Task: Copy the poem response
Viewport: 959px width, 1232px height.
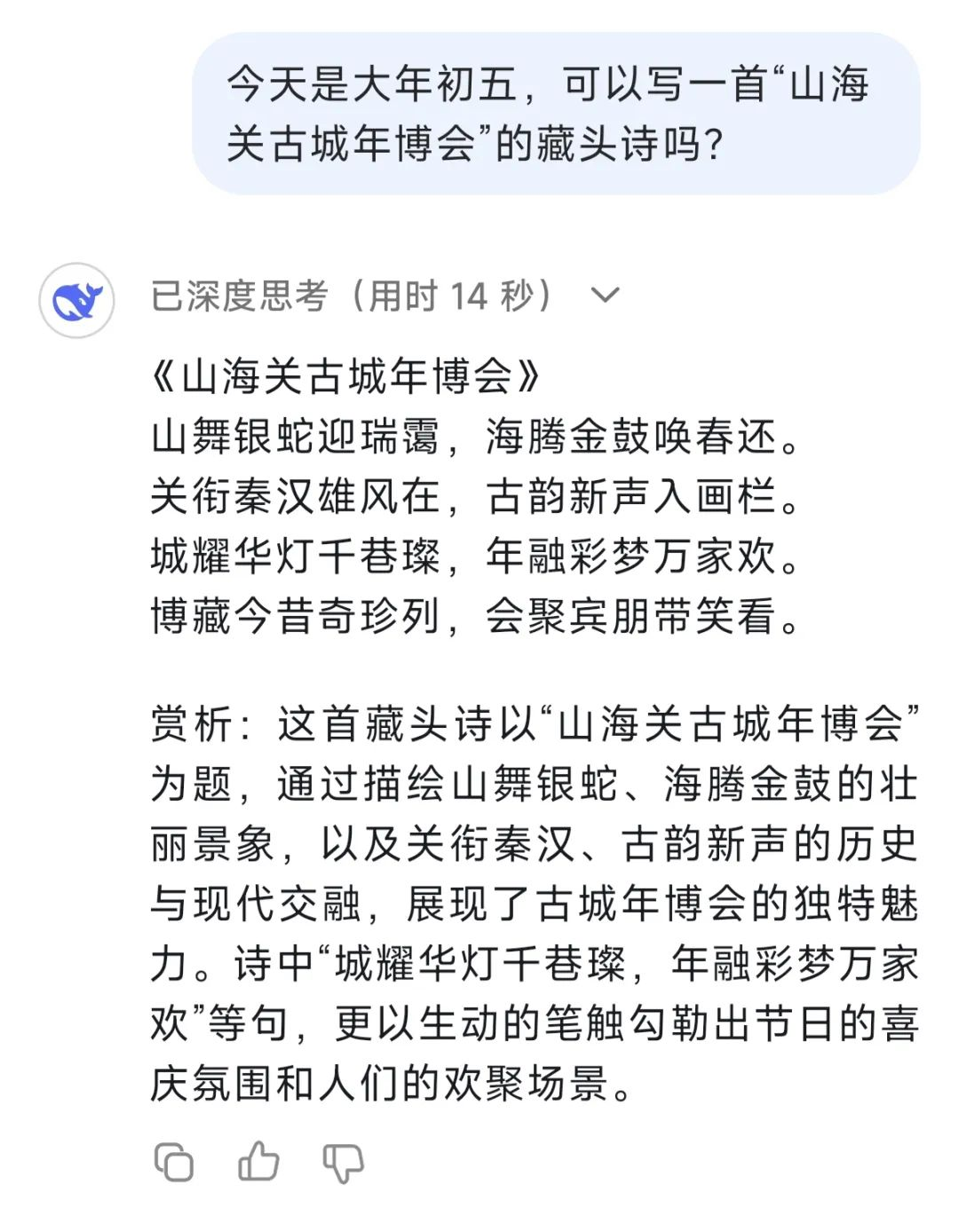Action: (174, 1162)
